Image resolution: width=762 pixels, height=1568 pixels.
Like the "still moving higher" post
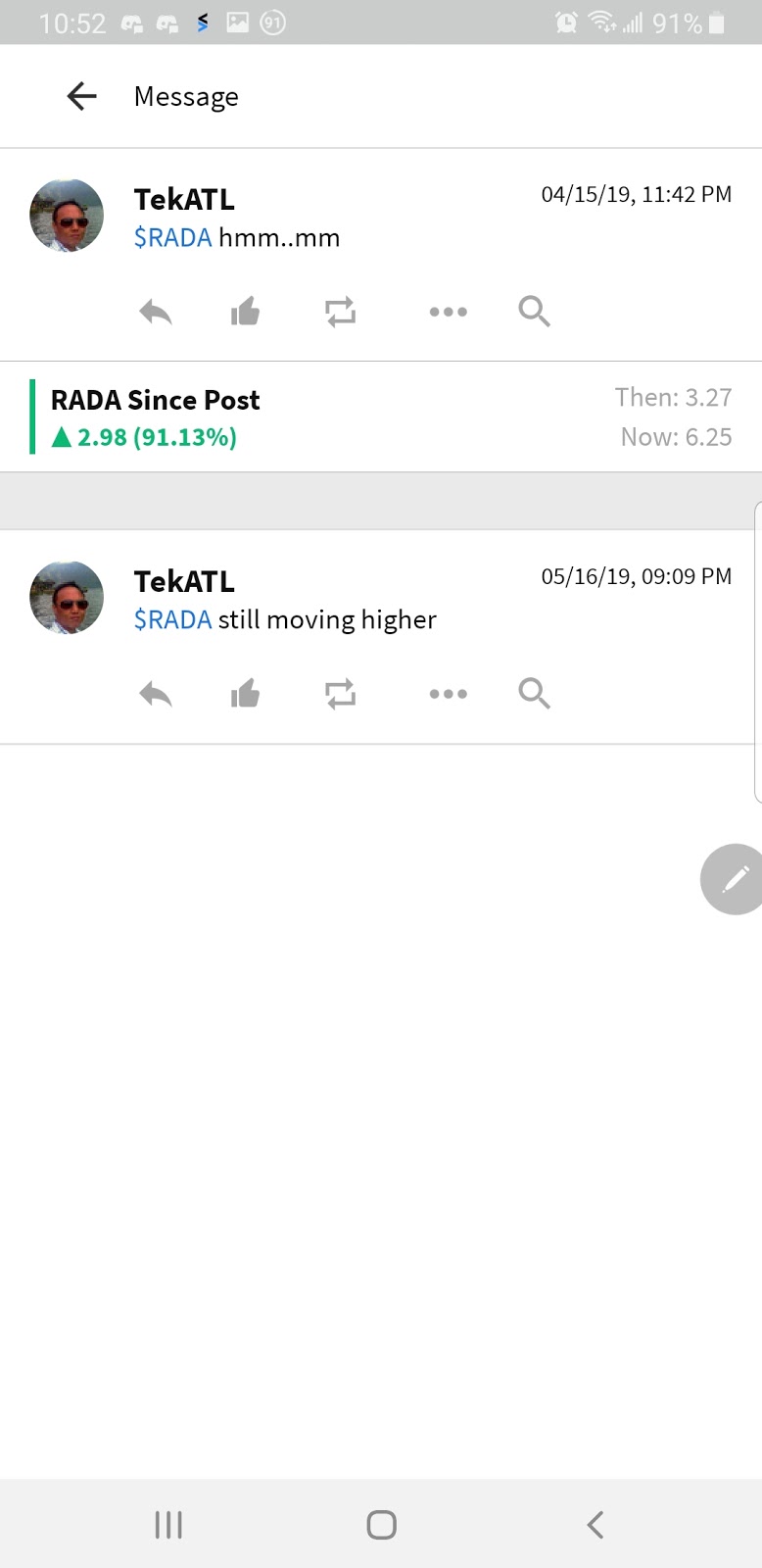[x=245, y=694]
